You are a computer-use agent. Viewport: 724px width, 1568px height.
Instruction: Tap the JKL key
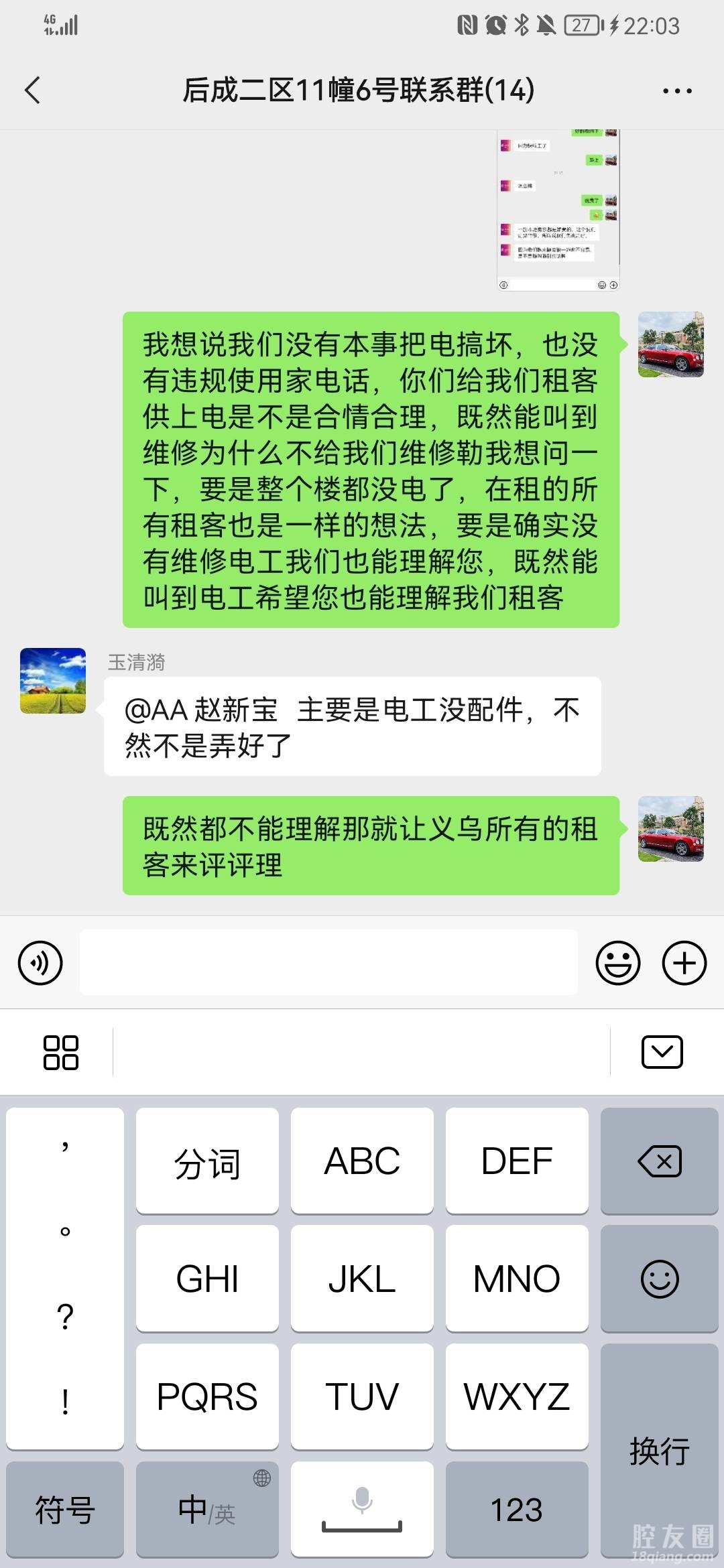362,1279
